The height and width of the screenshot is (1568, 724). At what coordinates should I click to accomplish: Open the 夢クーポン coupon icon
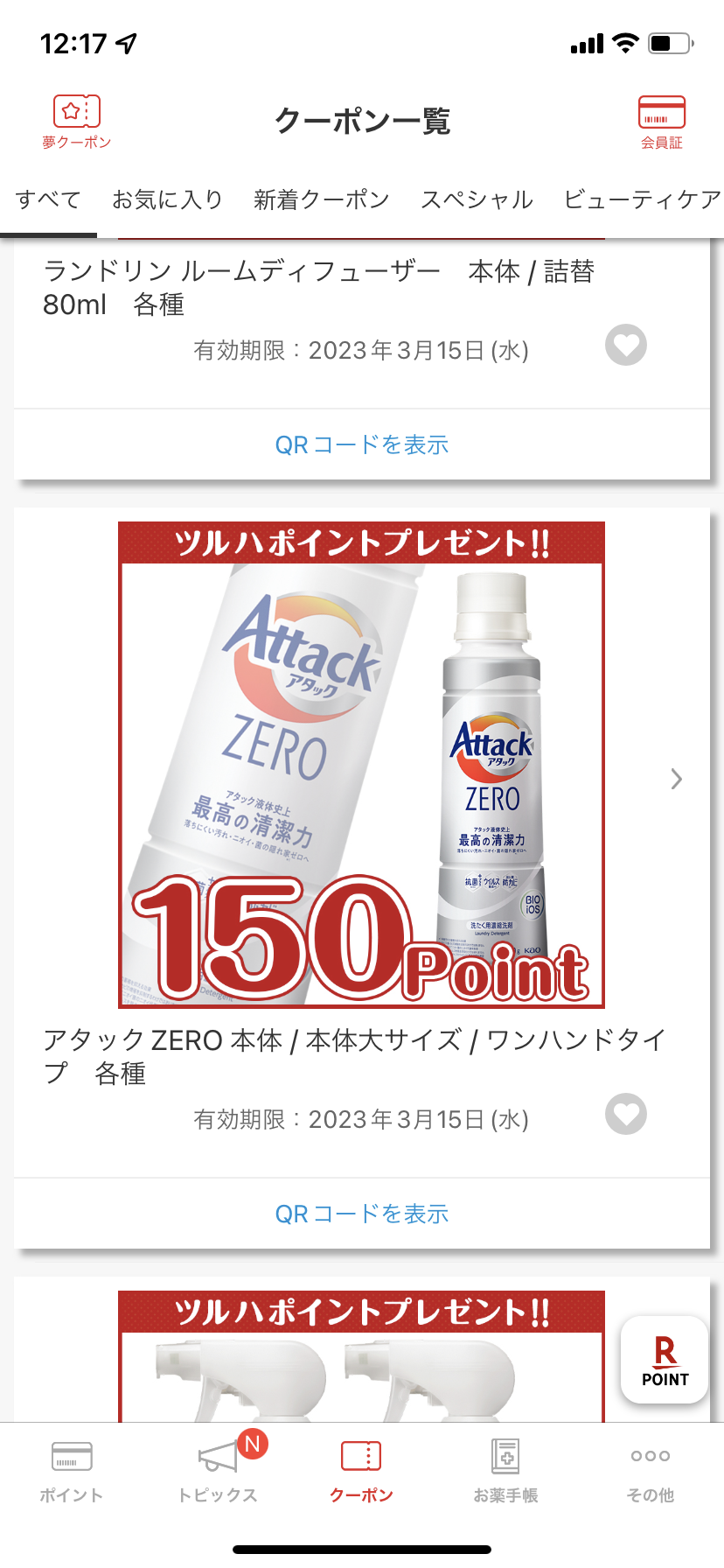pos(77,122)
